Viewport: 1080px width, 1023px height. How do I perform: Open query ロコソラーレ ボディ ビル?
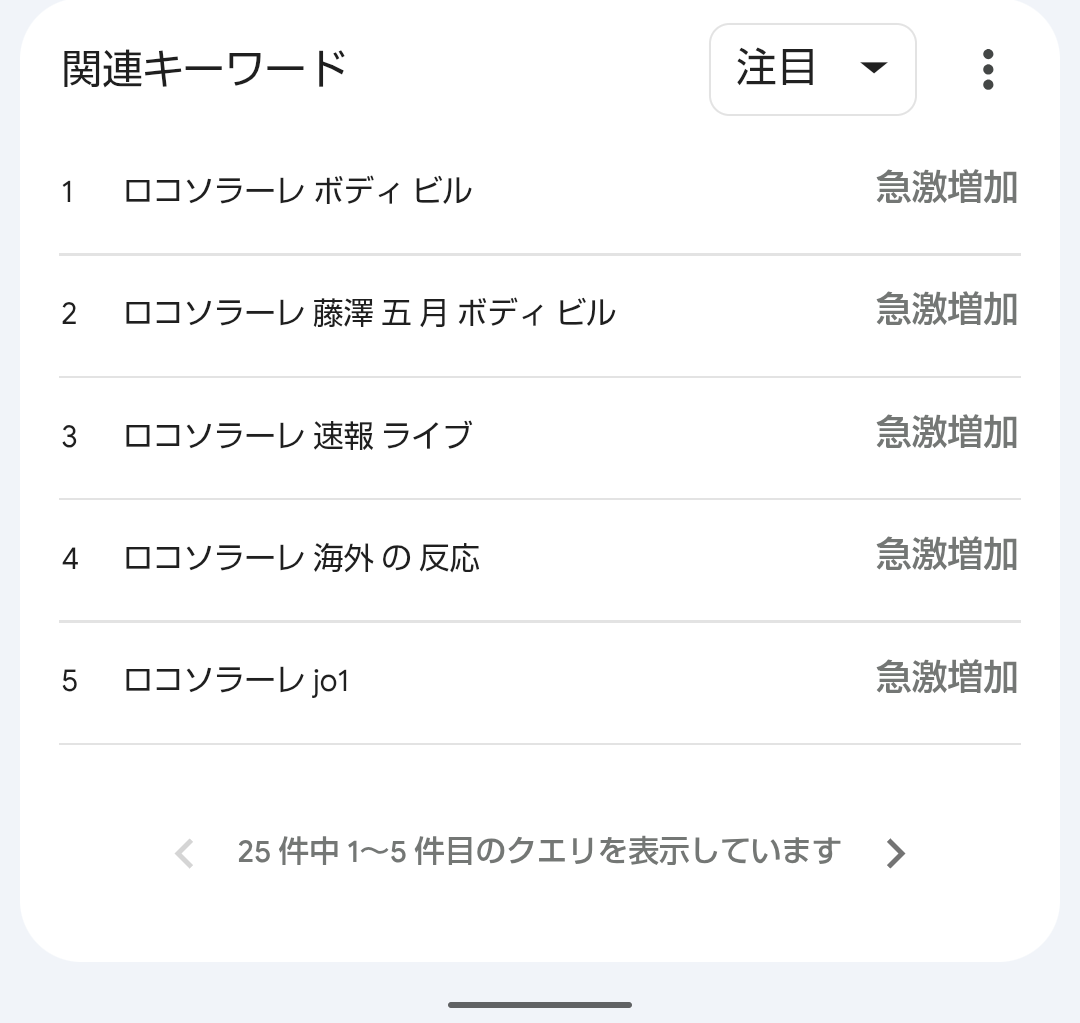click(297, 191)
